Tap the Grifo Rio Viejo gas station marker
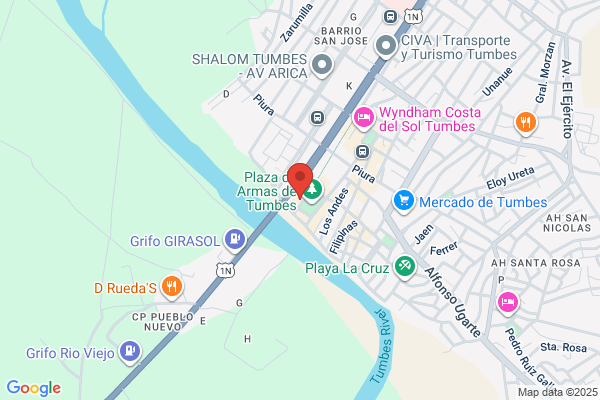Viewport: 600px width, 400px height. (130, 352)
